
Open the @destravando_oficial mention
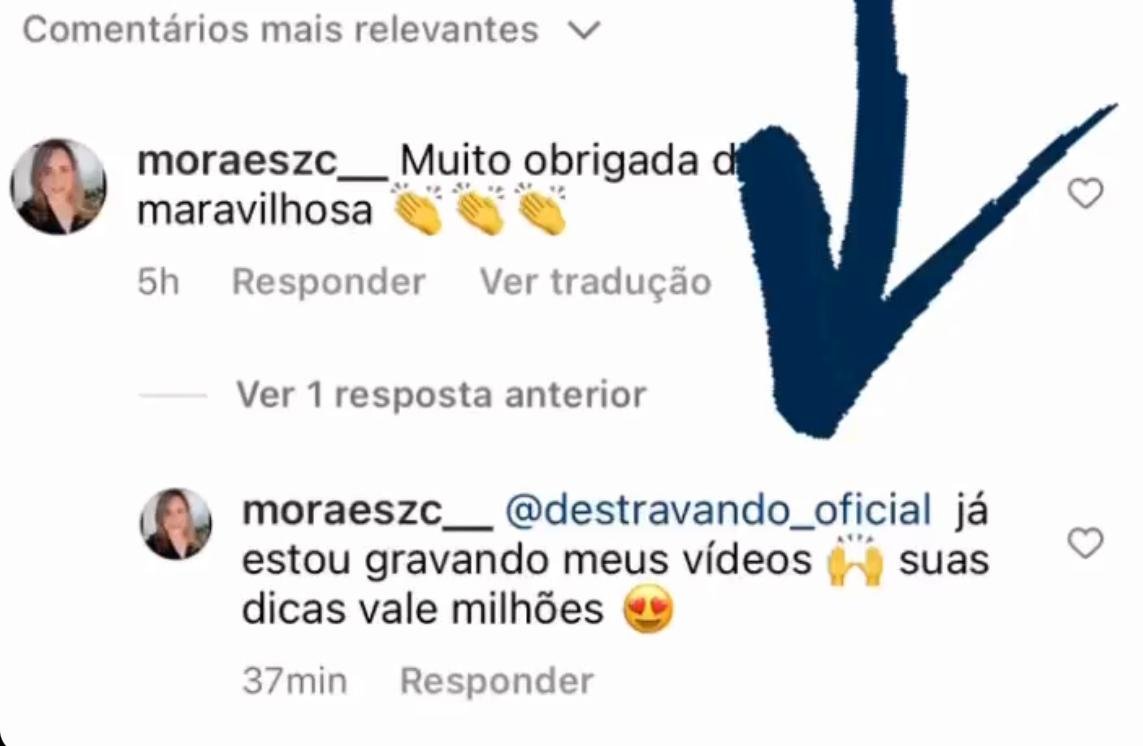[718, 510]
